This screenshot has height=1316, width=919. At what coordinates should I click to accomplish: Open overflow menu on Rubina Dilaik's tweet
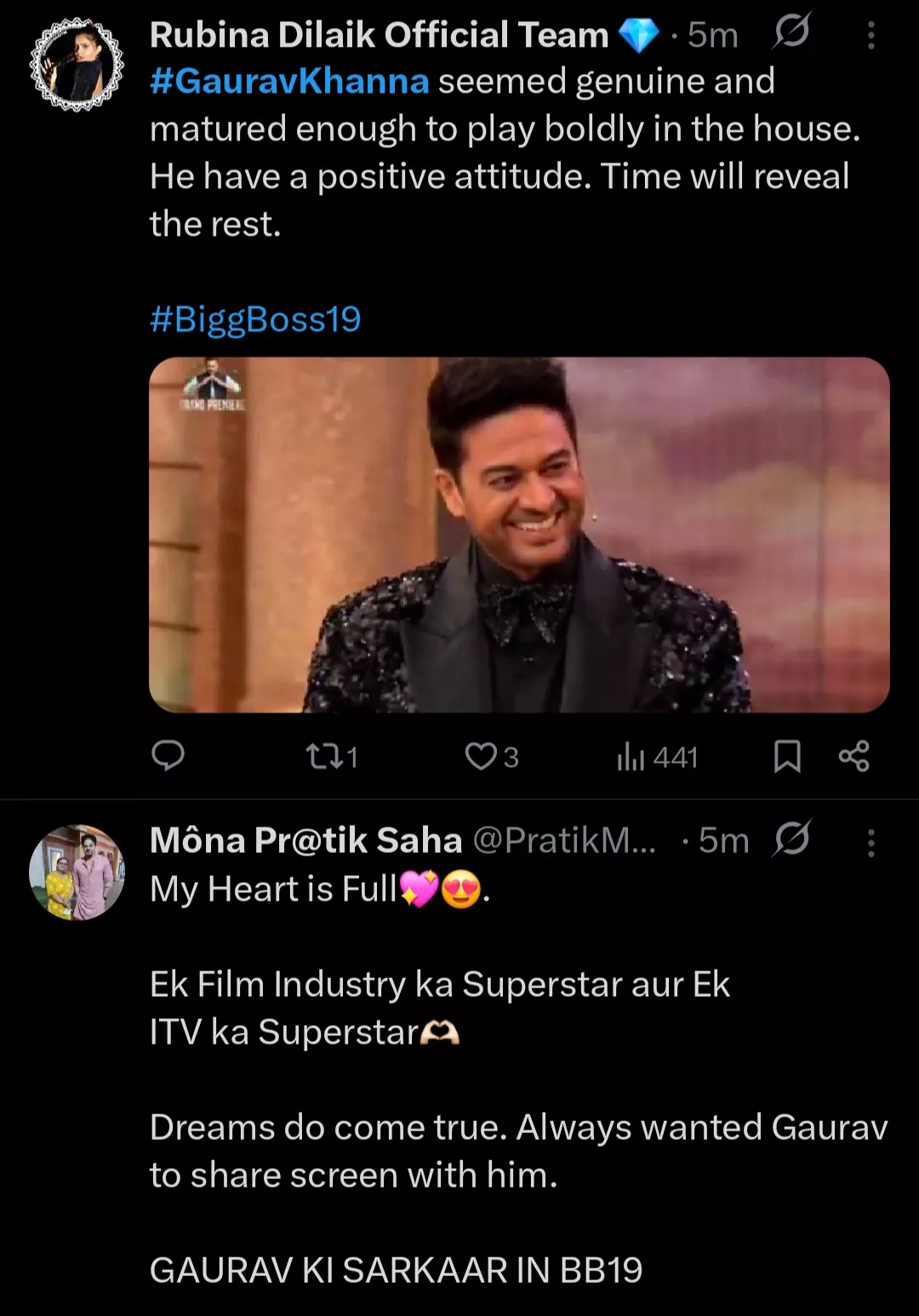(870, 36)
